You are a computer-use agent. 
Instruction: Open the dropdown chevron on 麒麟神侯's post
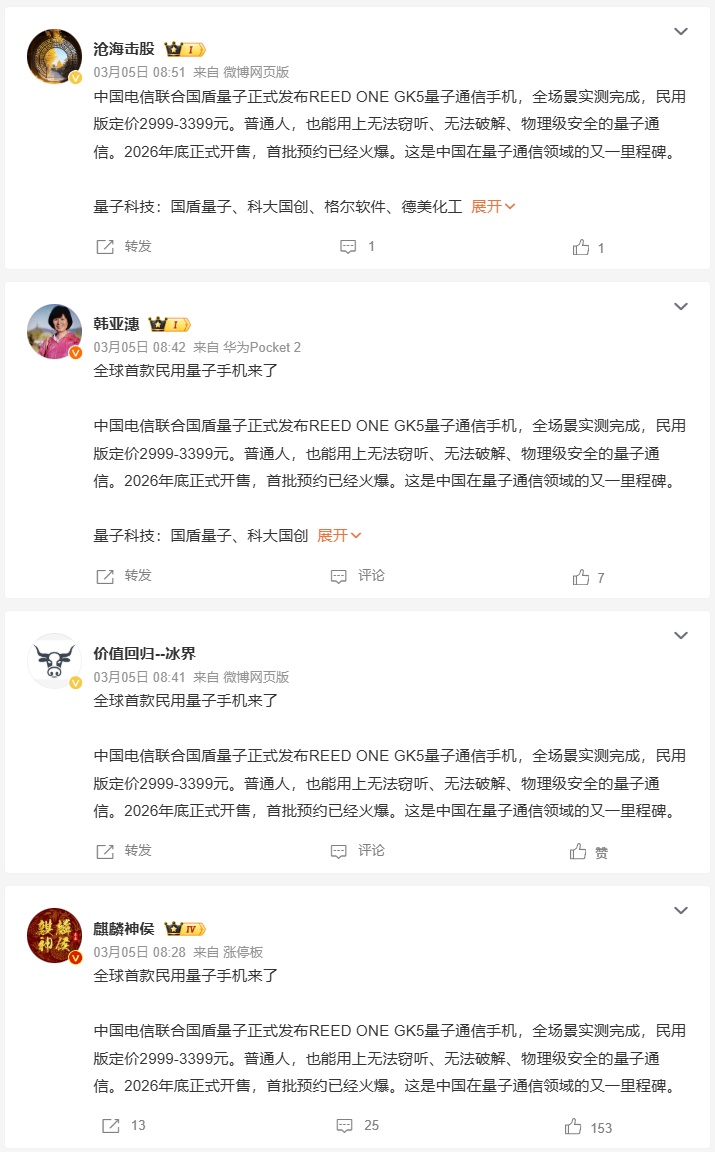click(681, 911)
